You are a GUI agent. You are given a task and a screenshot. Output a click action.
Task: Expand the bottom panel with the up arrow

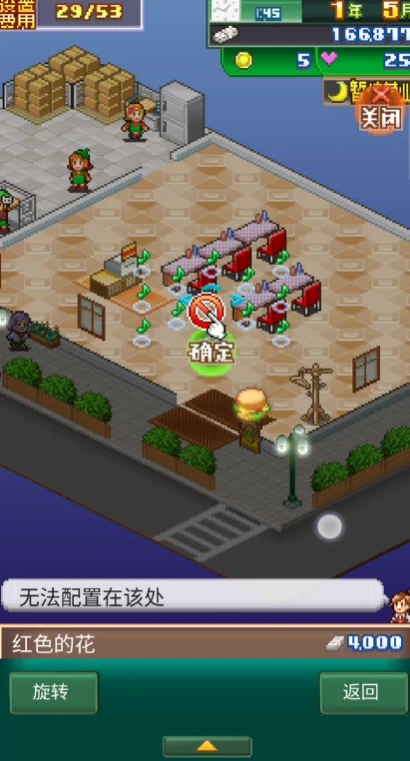(207, 746)
